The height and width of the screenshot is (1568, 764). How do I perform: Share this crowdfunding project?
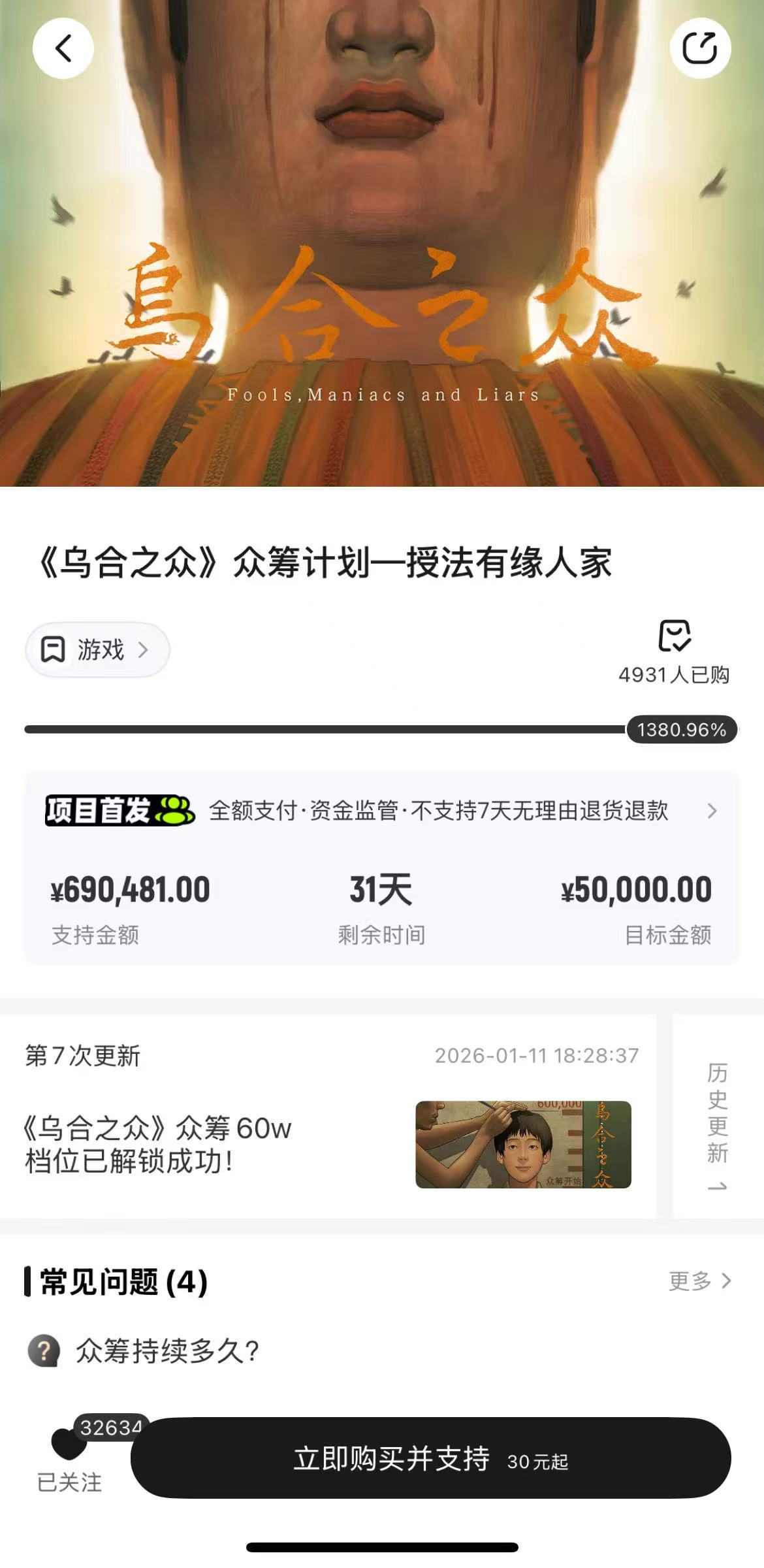point(700,49)
